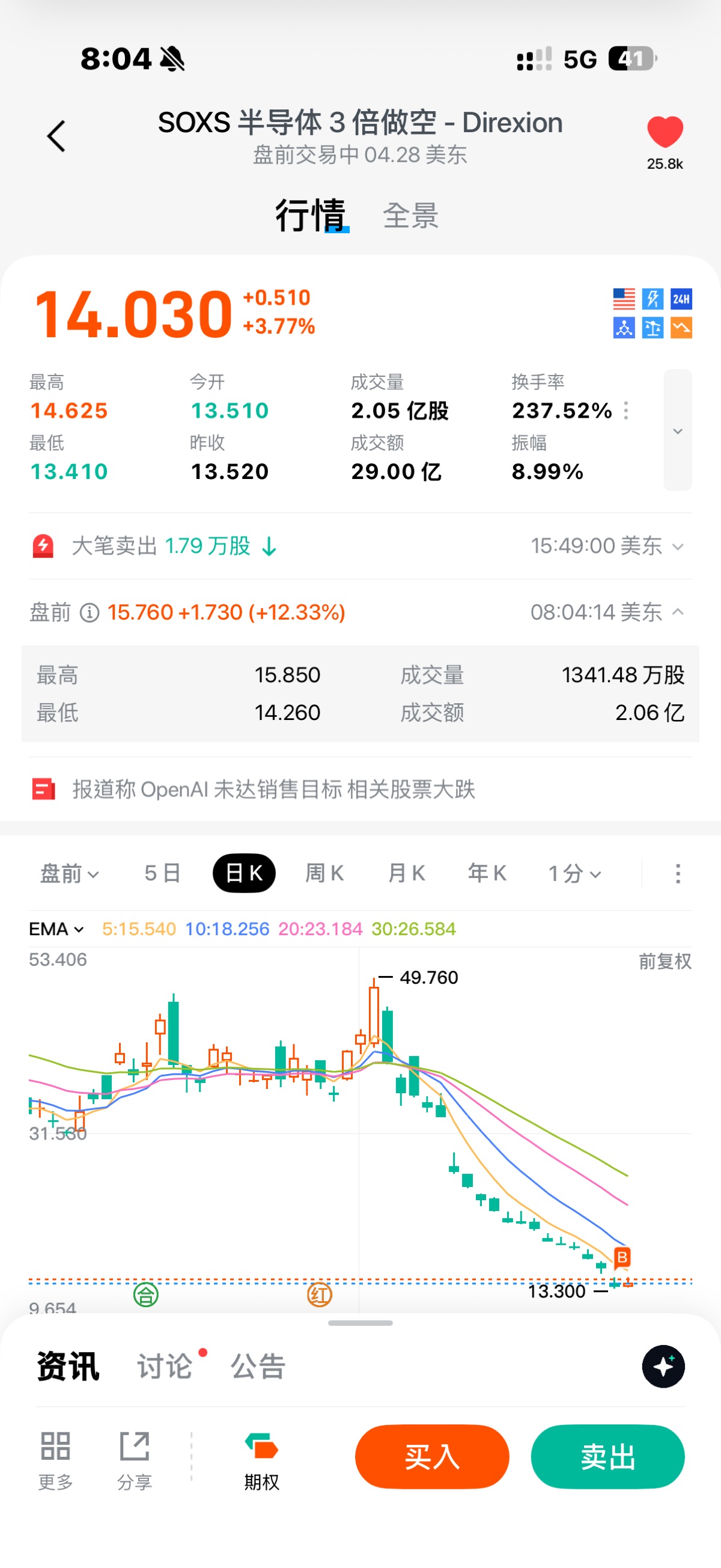Screen dimensions: 721x1568
Task: Open the 1分 interval dropdown
Action: (x=574, y=873)
